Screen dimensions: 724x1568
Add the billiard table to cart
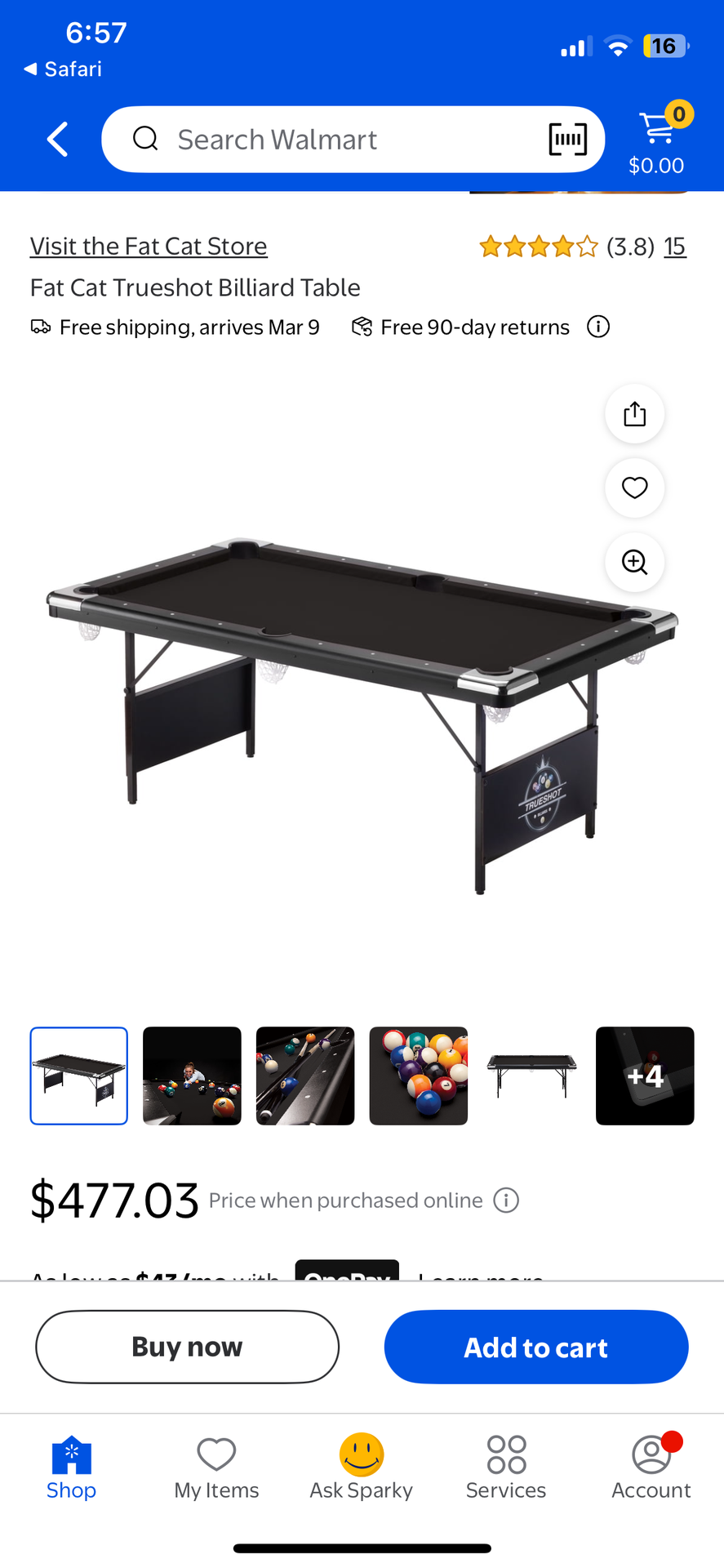[x=536, y=1347]
